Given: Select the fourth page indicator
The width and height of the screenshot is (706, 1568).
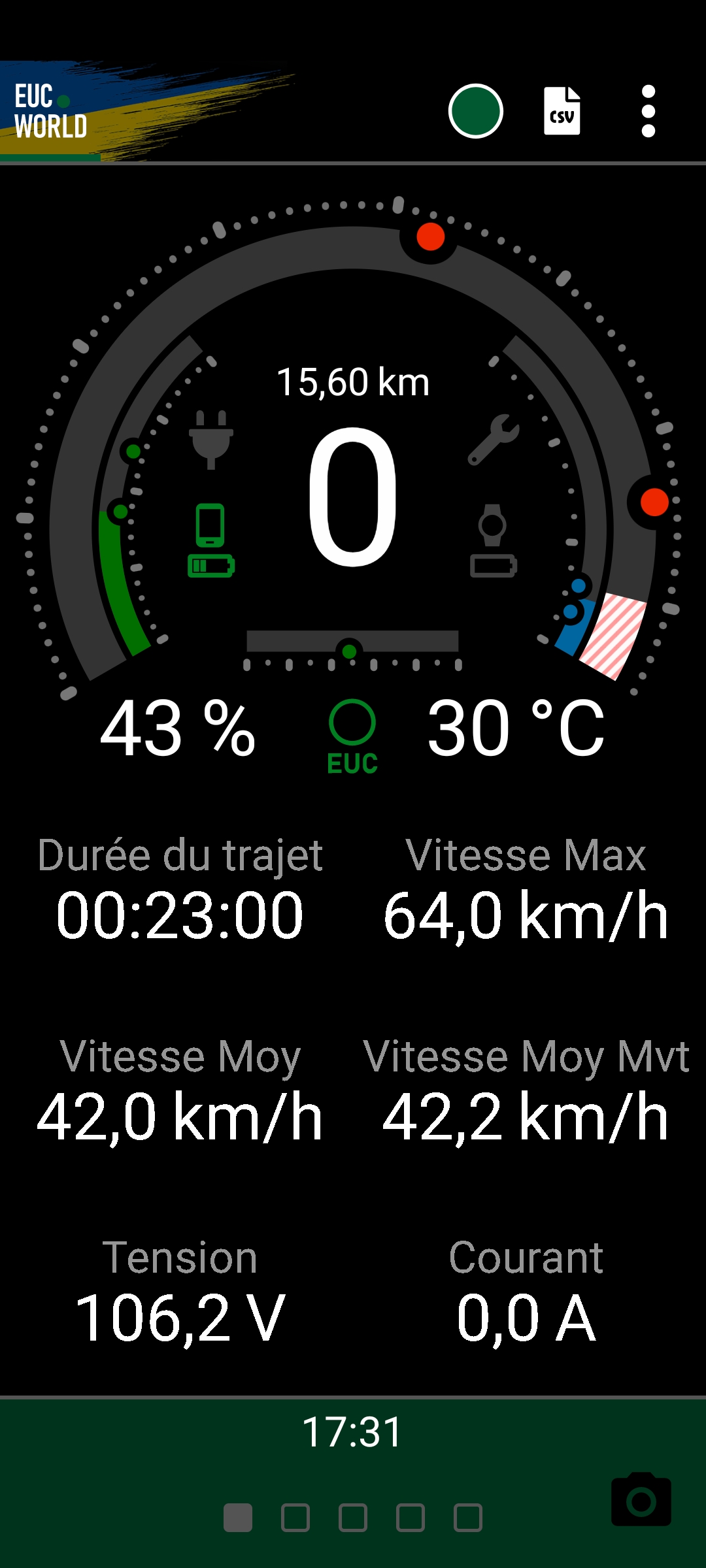Looking at the screenshot, I should (411, 1517).
